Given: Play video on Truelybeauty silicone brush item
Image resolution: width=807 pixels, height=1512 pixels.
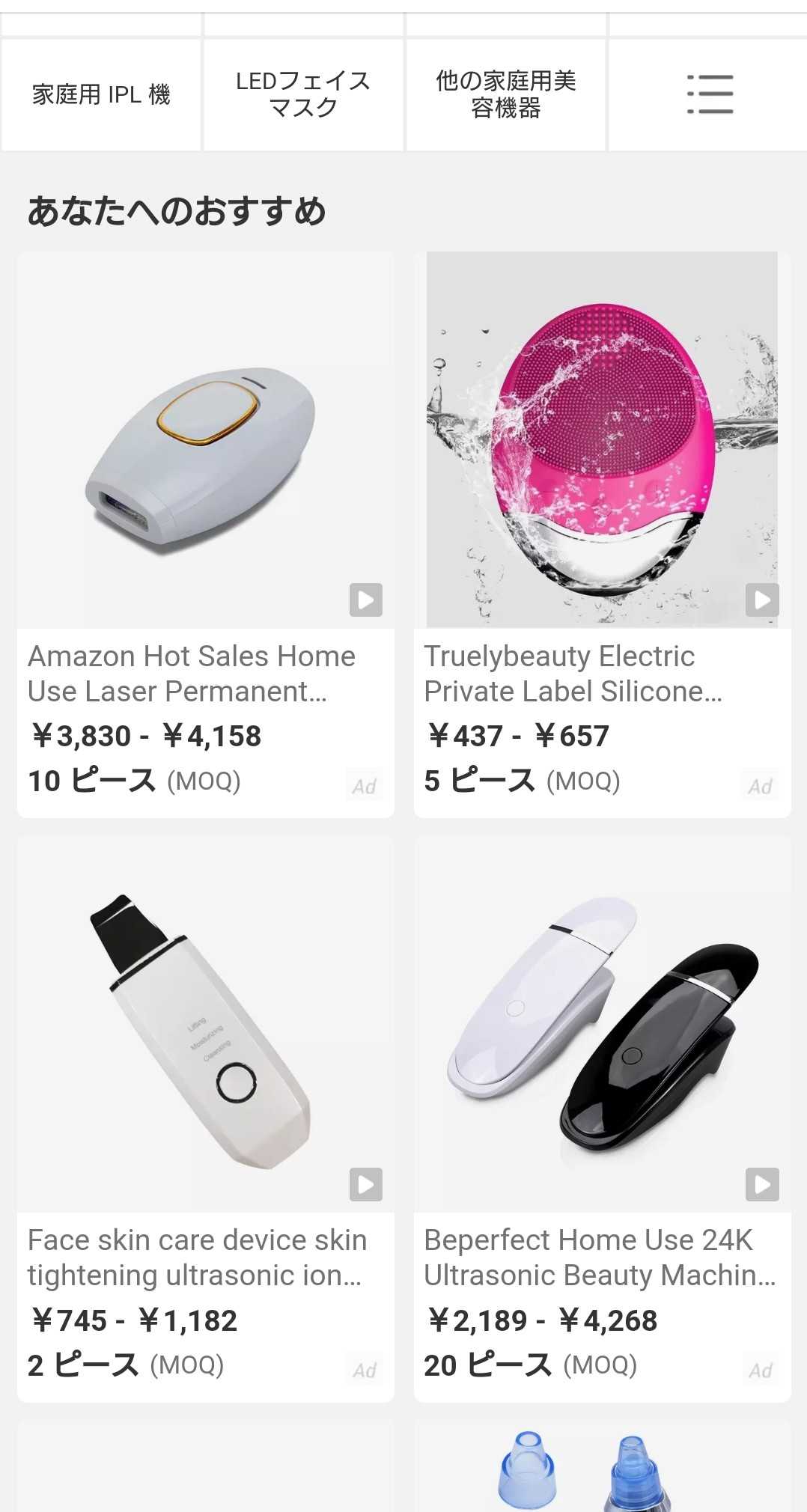Looking at the screenshot, I should [x=762, y=600].
